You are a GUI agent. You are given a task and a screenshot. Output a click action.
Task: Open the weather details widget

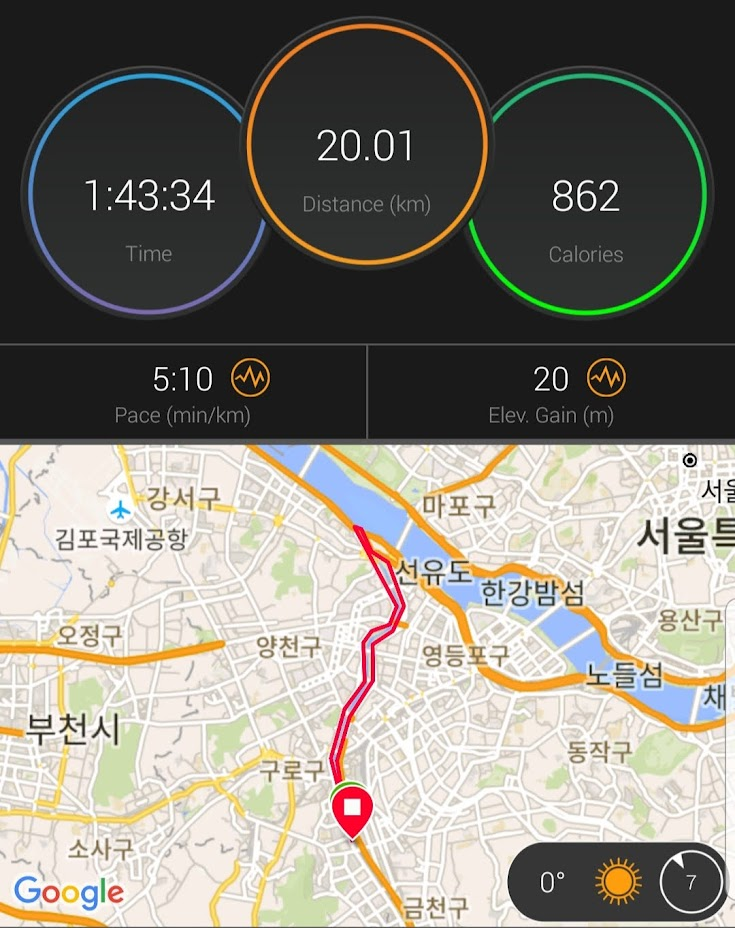pos(615,882)
